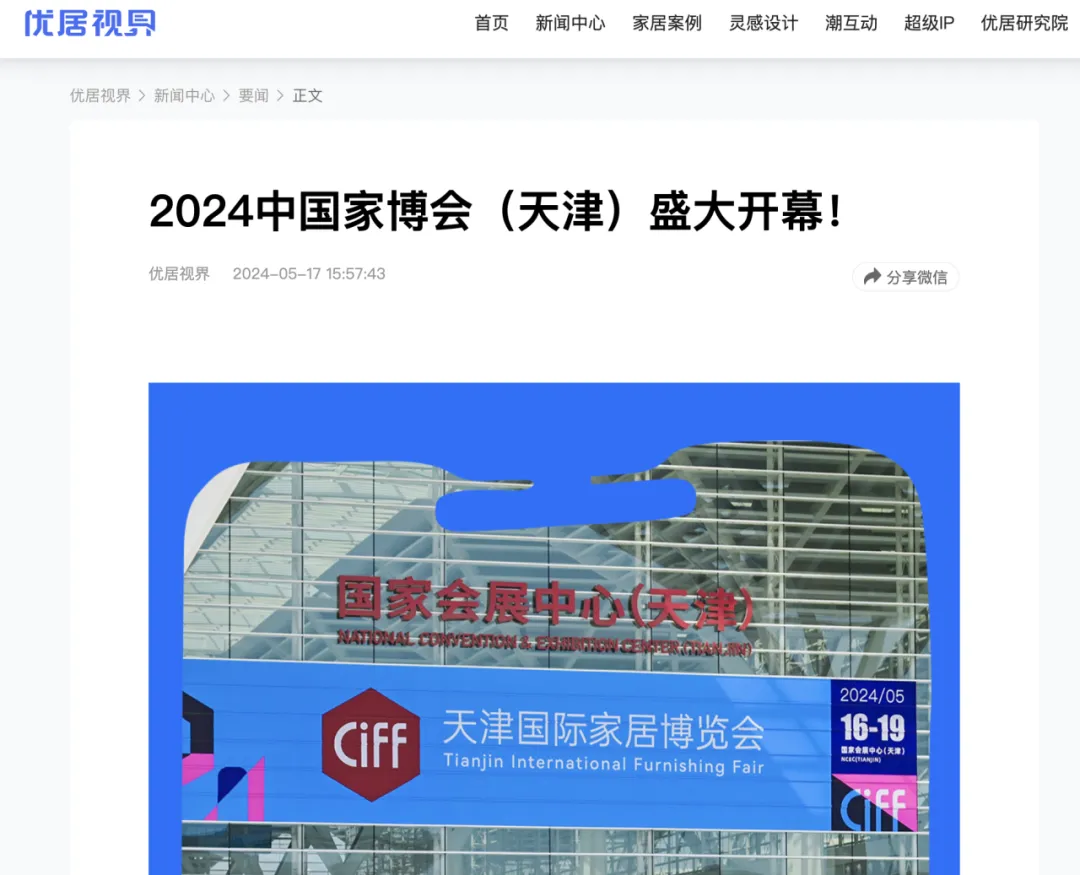Go to the 首页 home page

tap(491, 23)
